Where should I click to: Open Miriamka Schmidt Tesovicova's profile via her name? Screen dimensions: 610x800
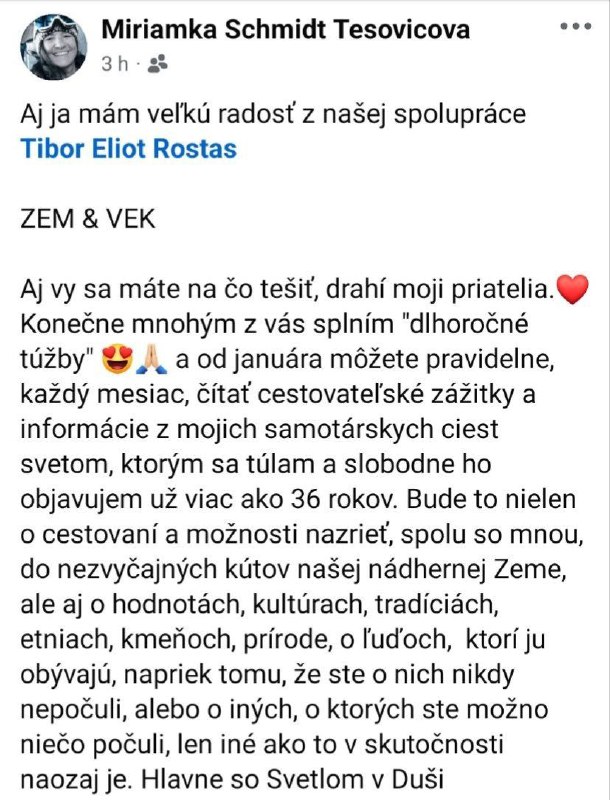click(285, 30)
